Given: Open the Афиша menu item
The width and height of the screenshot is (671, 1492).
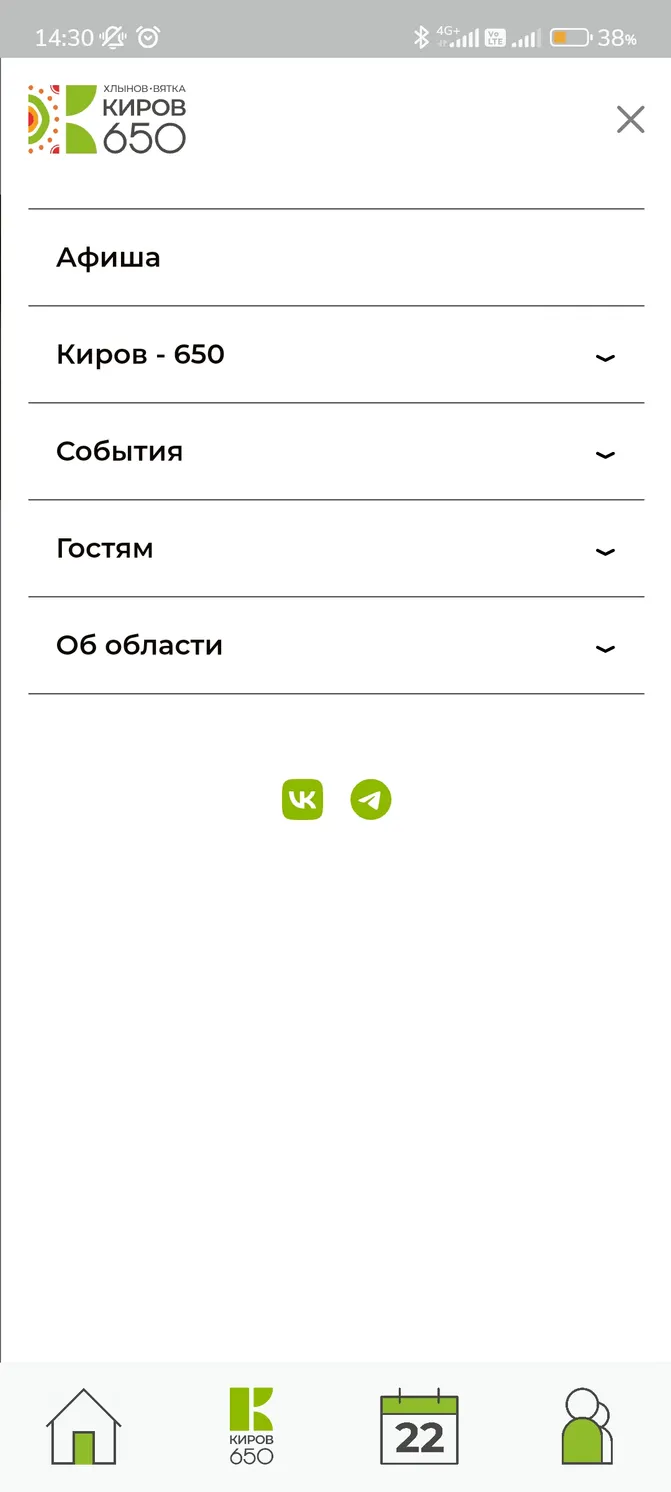Looking at the screenshot, I should click(x=336, y=258).
